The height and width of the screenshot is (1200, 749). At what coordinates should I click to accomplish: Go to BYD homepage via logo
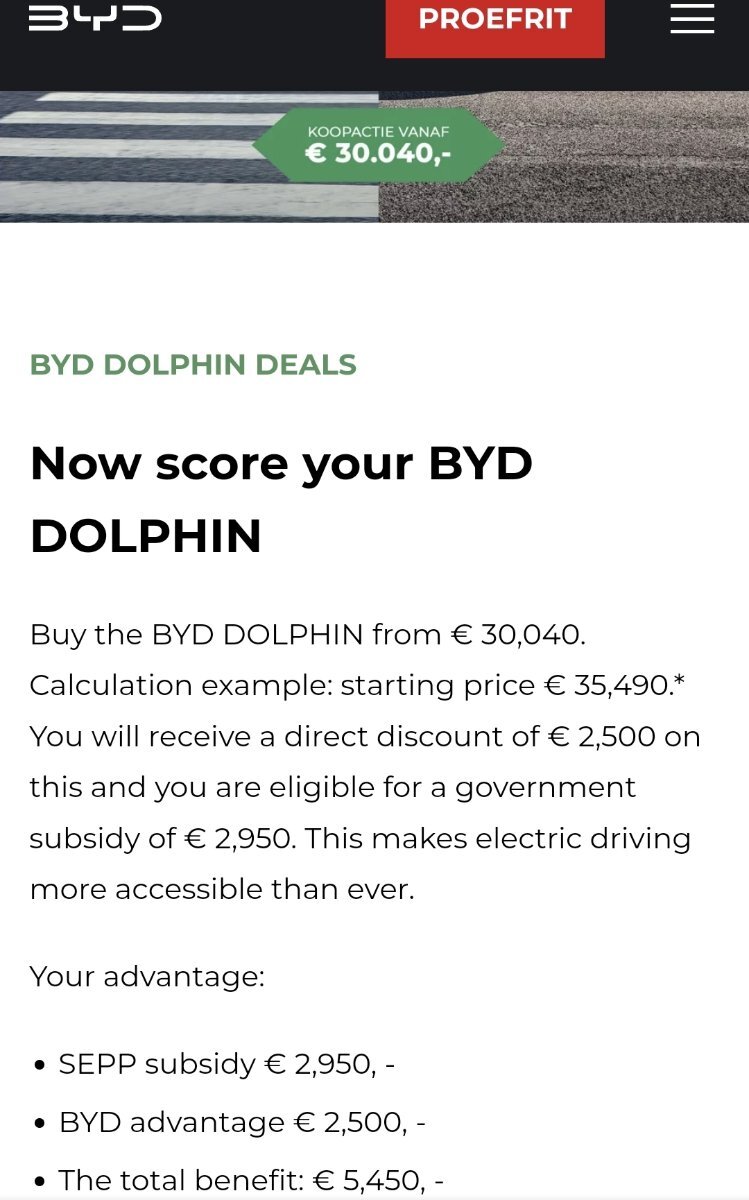(95, 18)
